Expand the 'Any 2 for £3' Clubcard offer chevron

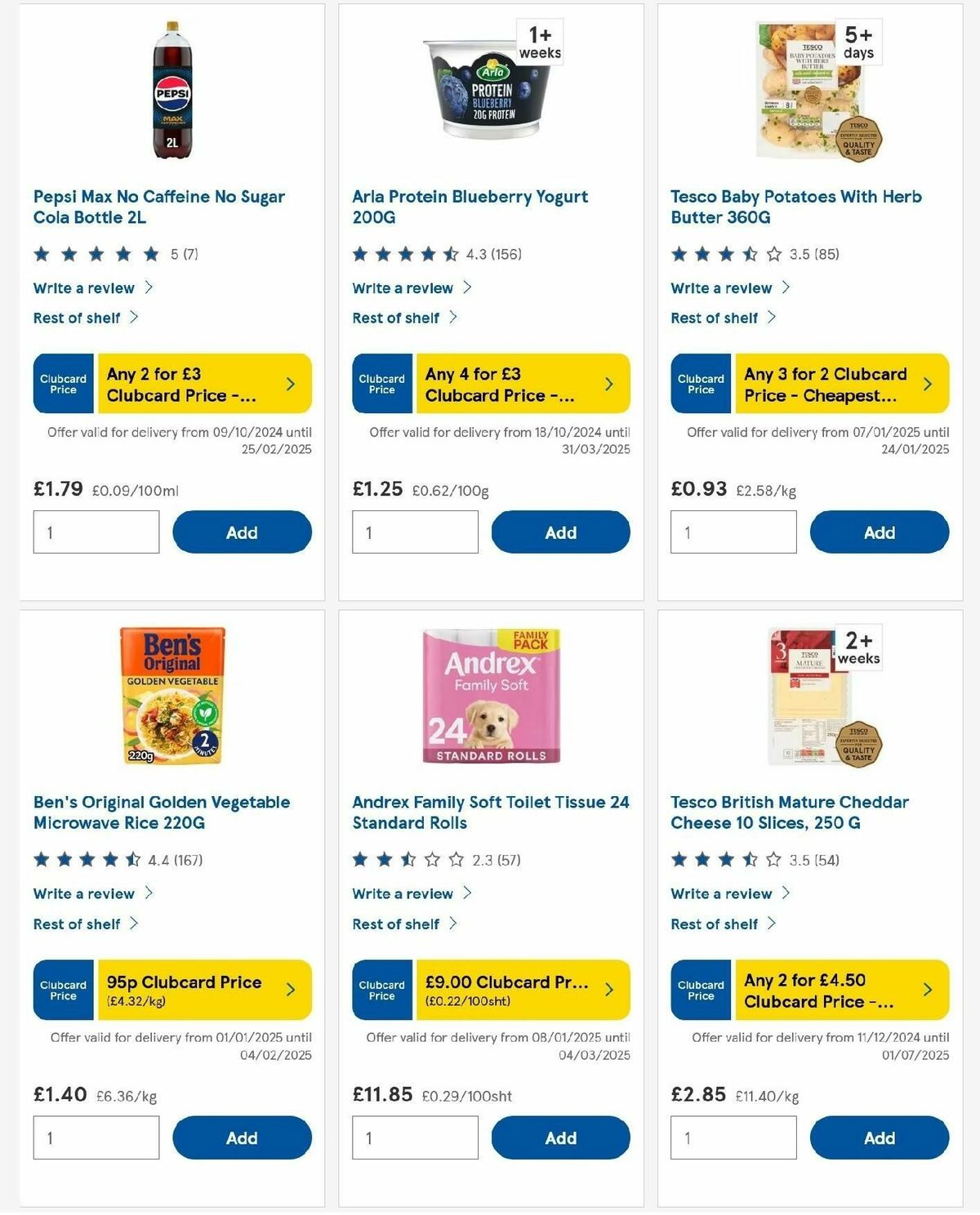coord(291,383)
